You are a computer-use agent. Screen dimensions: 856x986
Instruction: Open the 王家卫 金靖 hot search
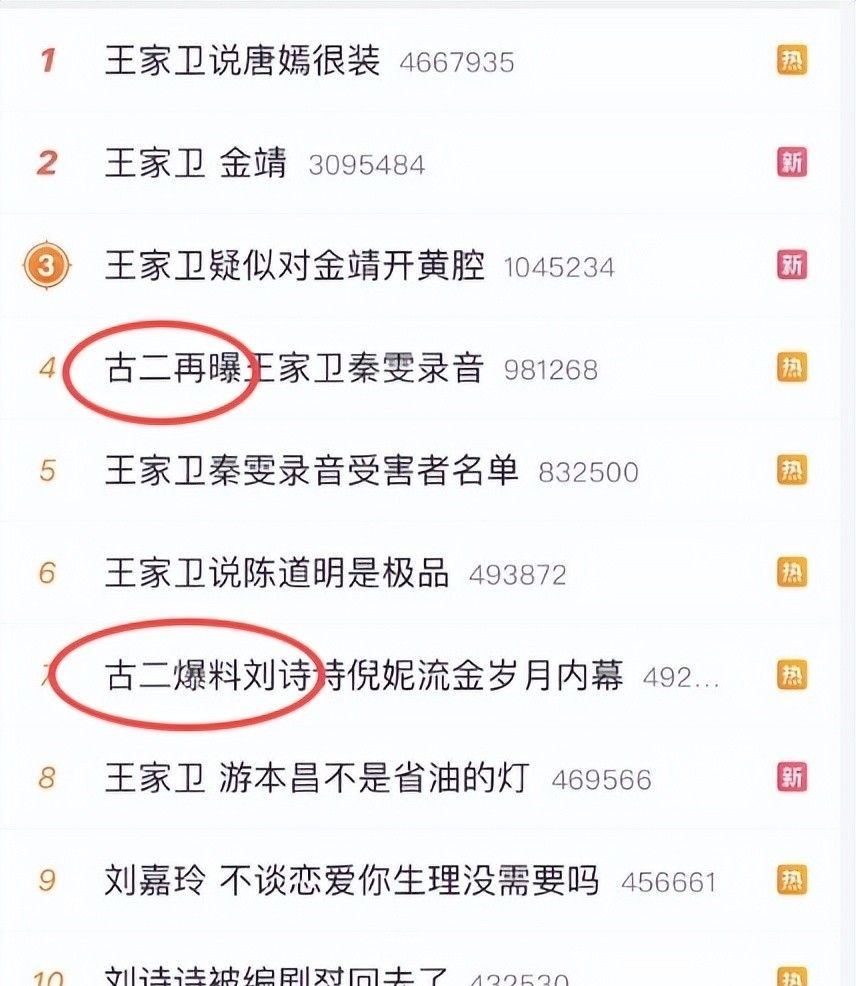196,163
